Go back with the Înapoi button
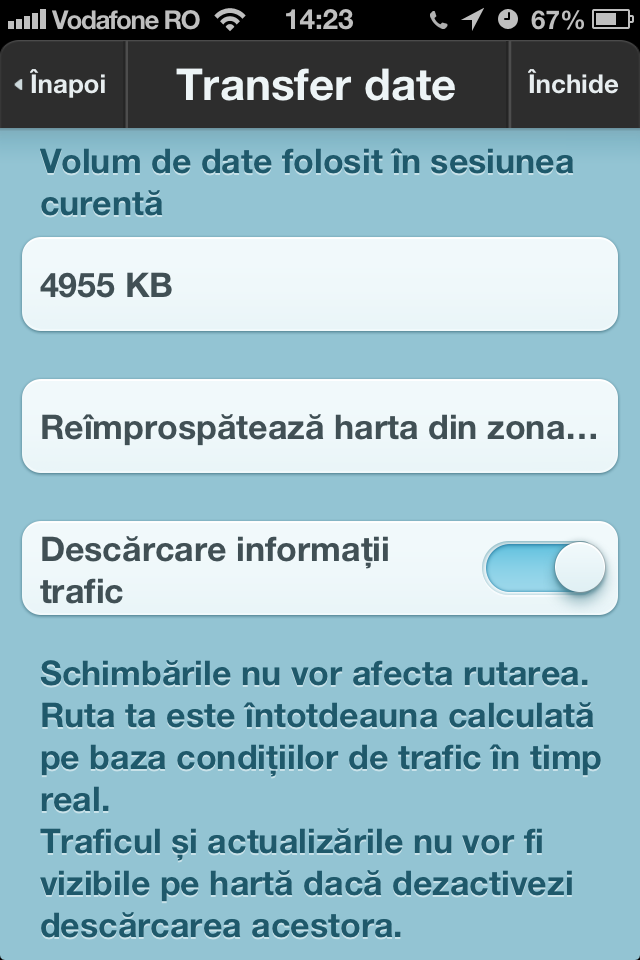 click(60, 85)
